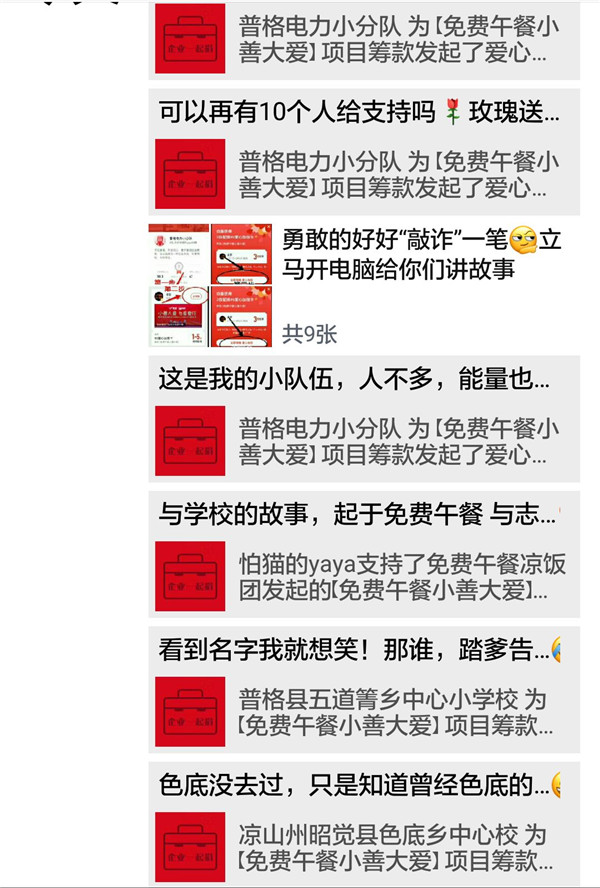
Task: Open 怕猫的yaya's 免费午餐 support link
Action: [x=366, y=577]
